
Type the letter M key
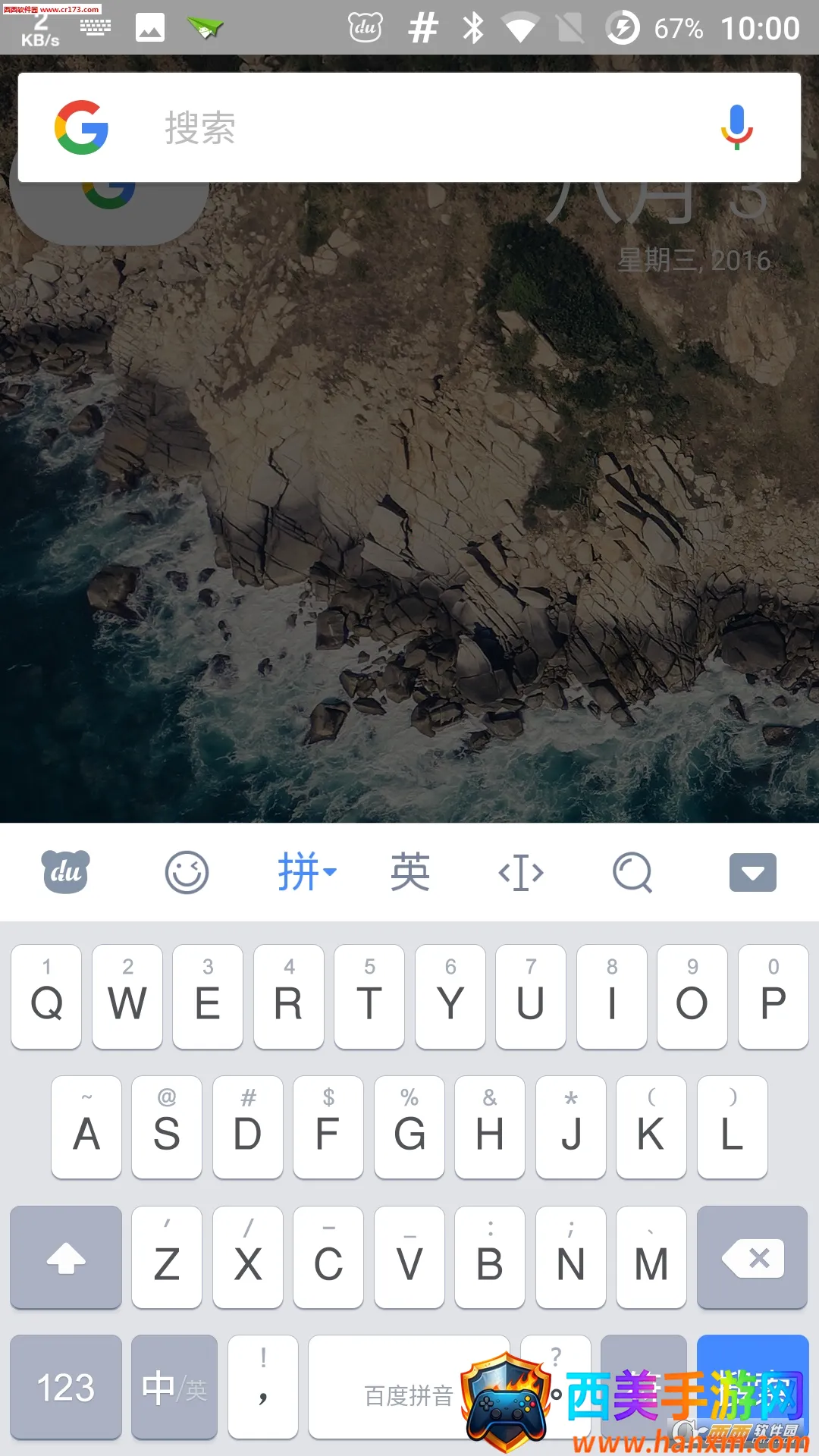point(651,1258)
